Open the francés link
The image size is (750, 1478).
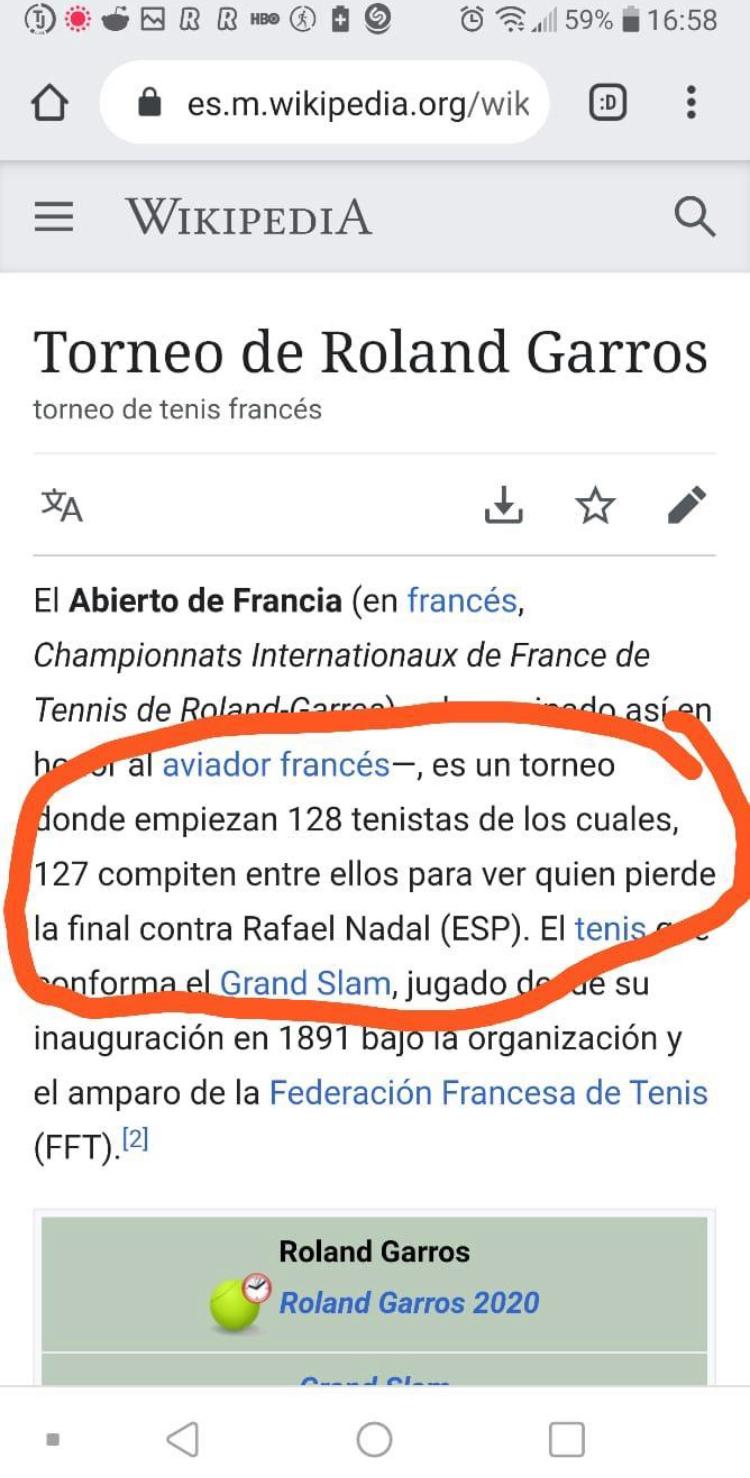point(461,601)
